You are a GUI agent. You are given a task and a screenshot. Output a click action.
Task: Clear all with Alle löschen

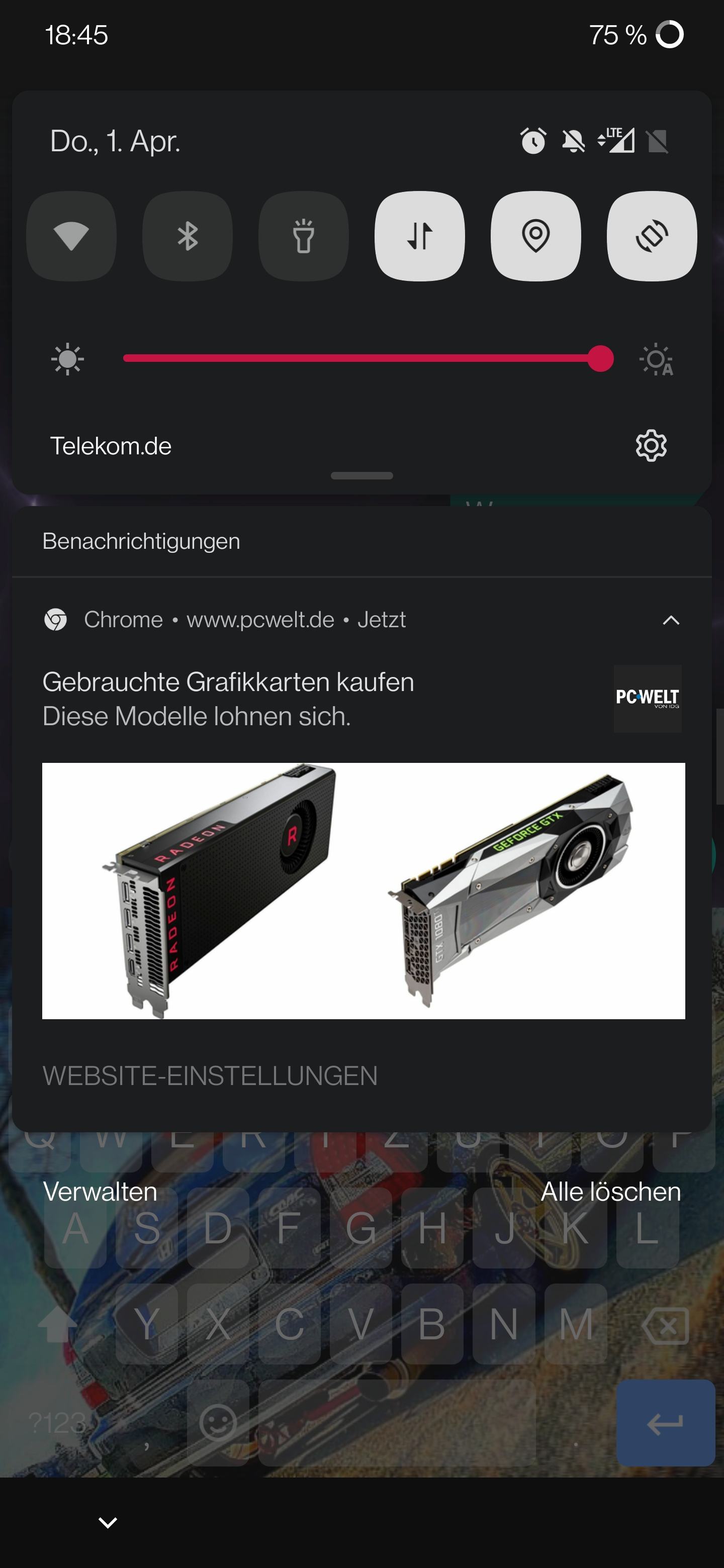coord(611,1191)
